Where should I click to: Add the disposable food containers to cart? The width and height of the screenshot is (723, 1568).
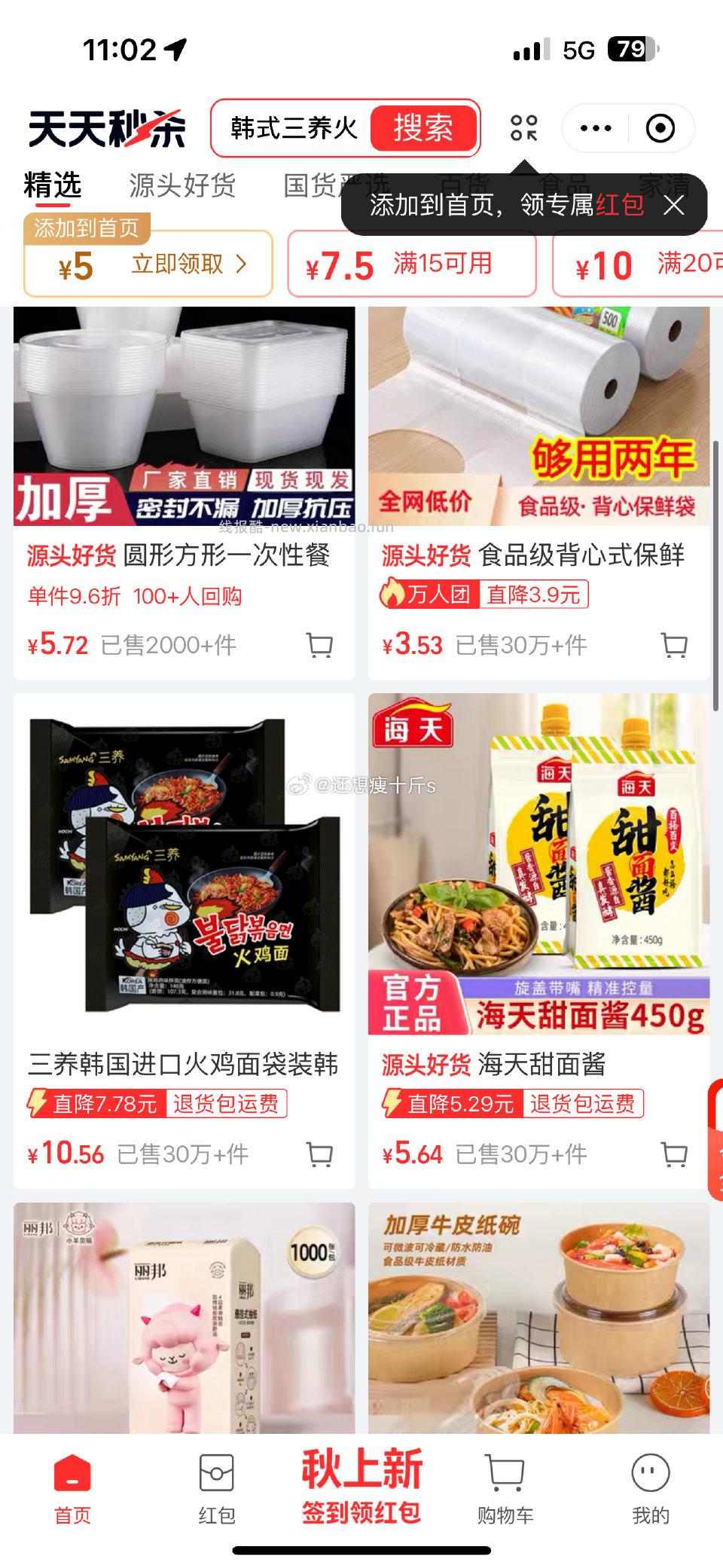click(319, 645)
